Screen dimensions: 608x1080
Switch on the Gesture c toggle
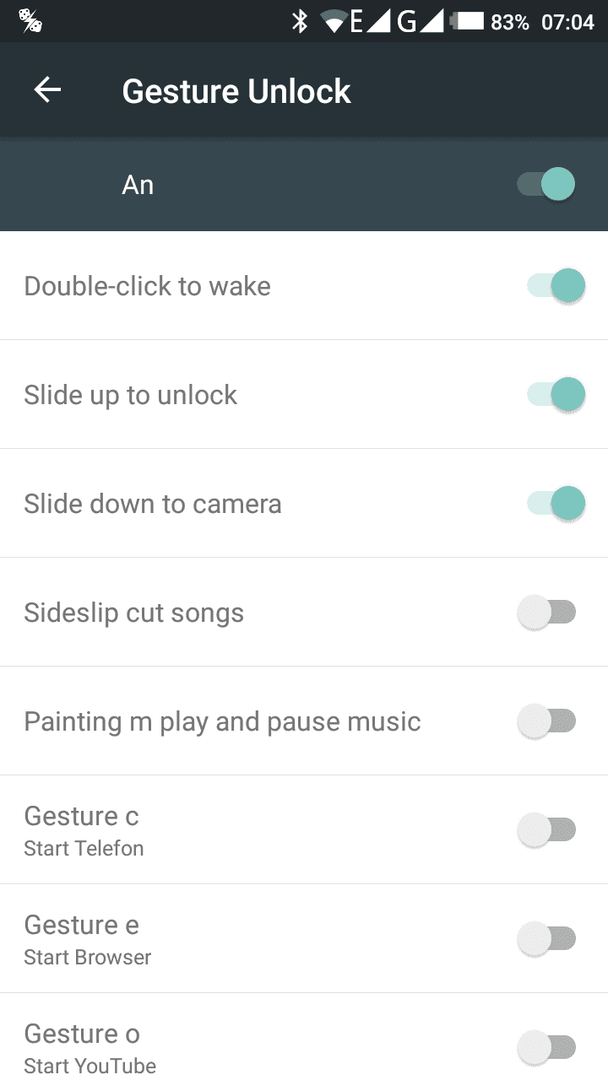click(x=546, y=830)
